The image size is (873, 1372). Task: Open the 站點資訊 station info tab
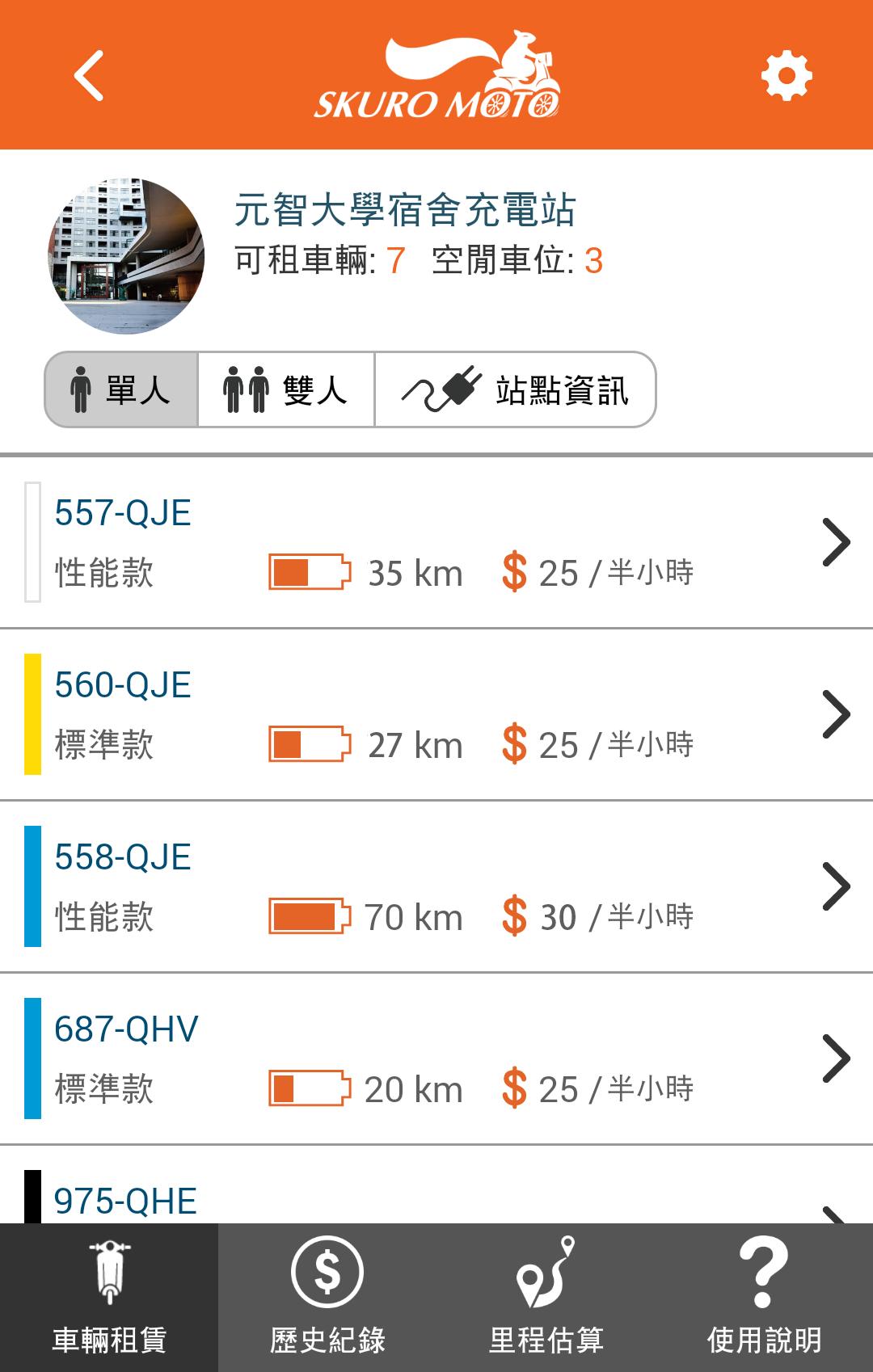(516, 389)
